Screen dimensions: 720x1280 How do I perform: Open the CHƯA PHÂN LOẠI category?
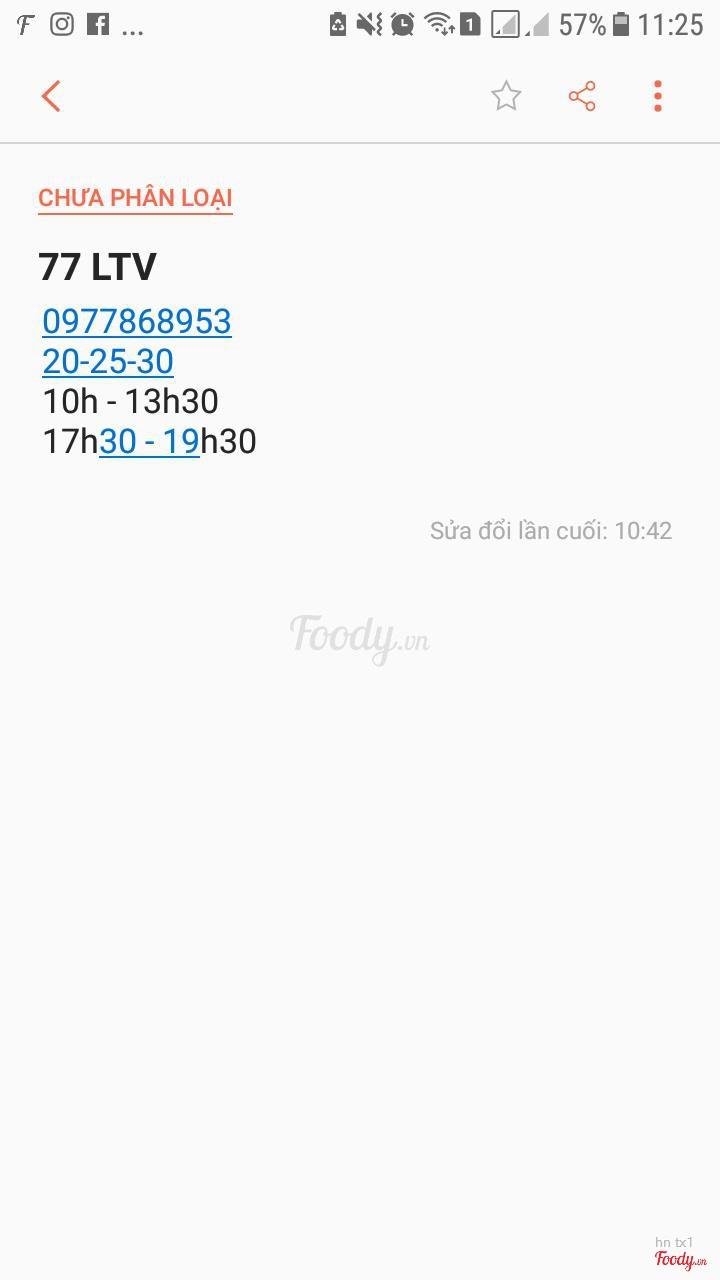pos(135,198)
